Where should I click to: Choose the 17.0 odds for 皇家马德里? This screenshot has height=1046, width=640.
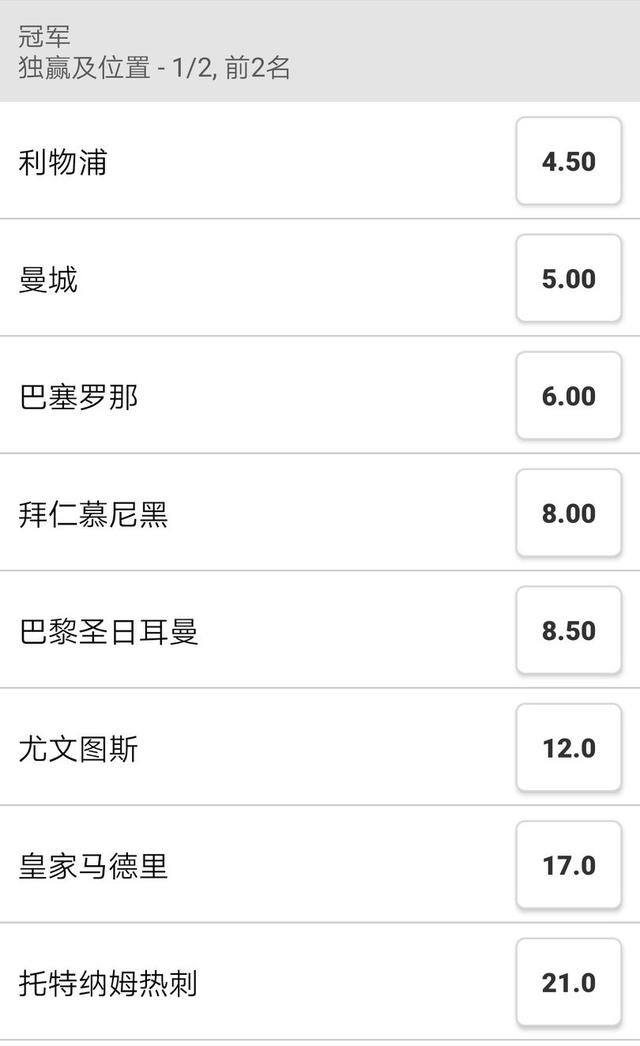[x=569, y=865]
